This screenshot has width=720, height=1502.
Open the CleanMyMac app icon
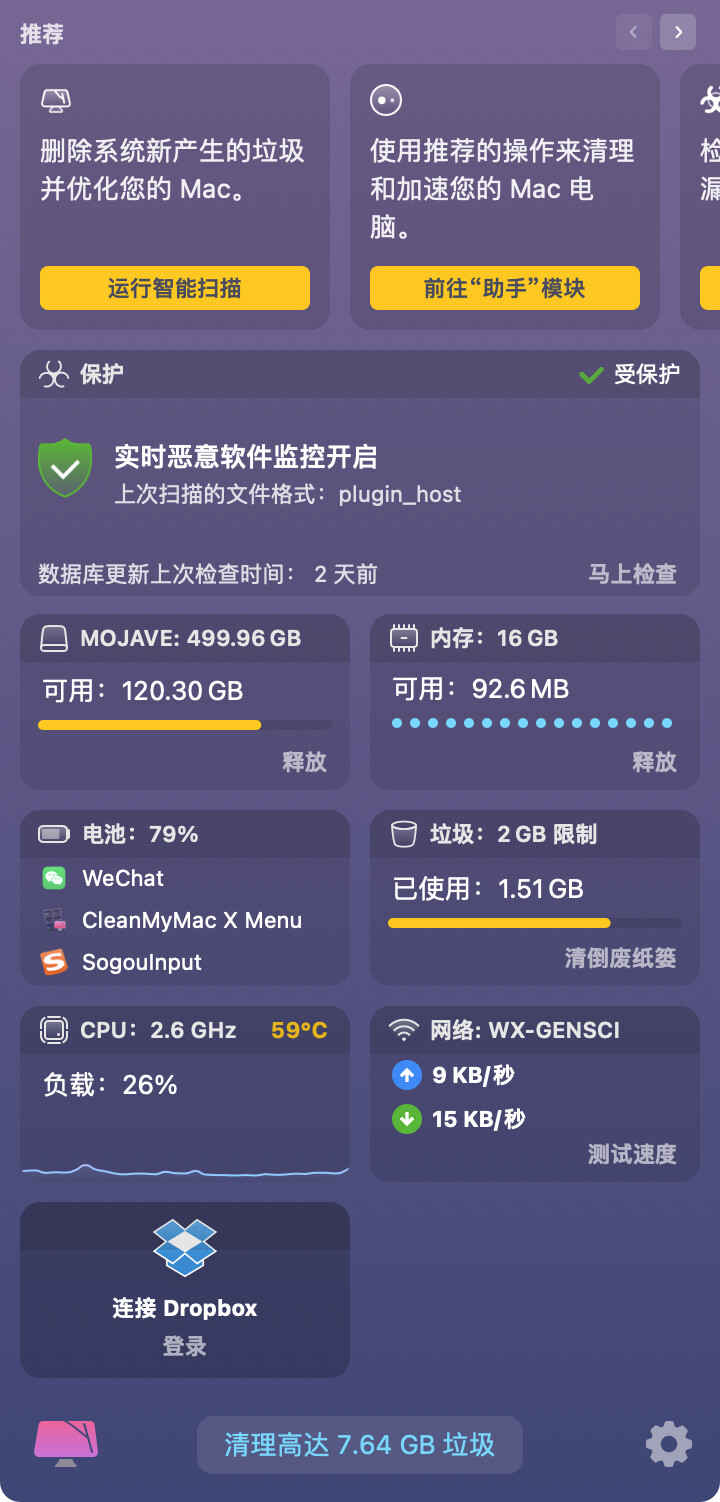(66, 1444)
